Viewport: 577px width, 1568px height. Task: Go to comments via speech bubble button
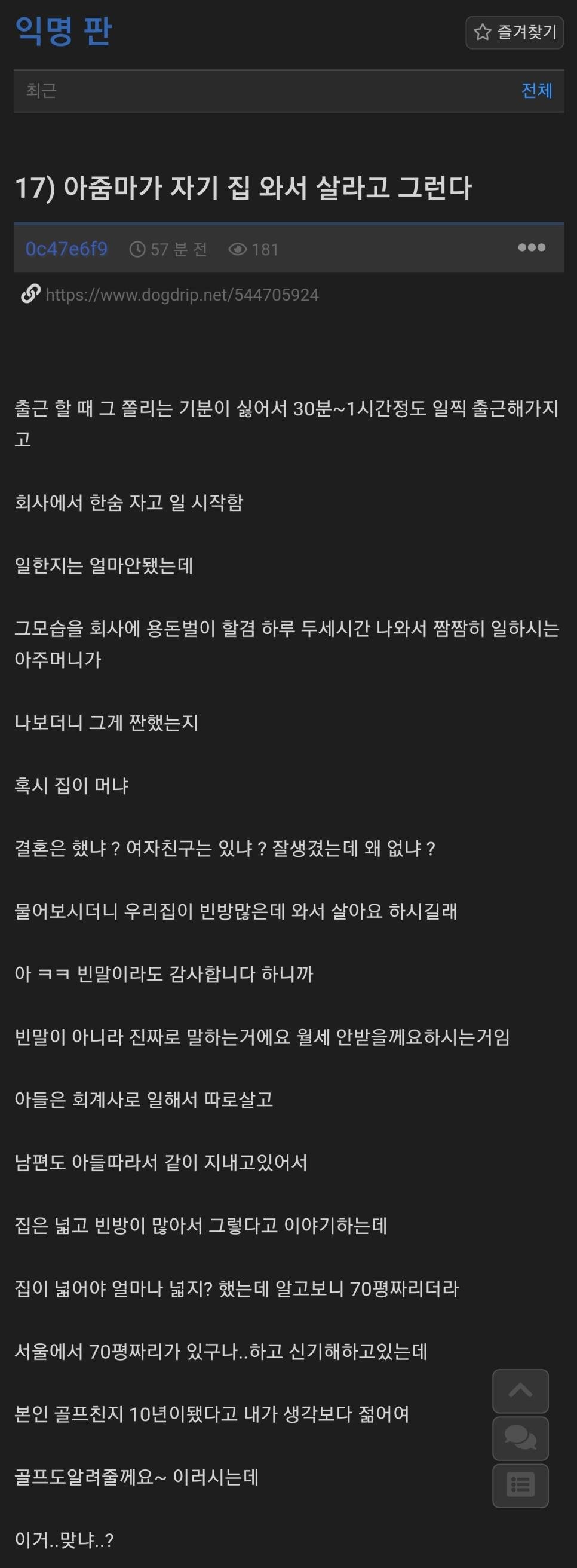point(520,1438)
